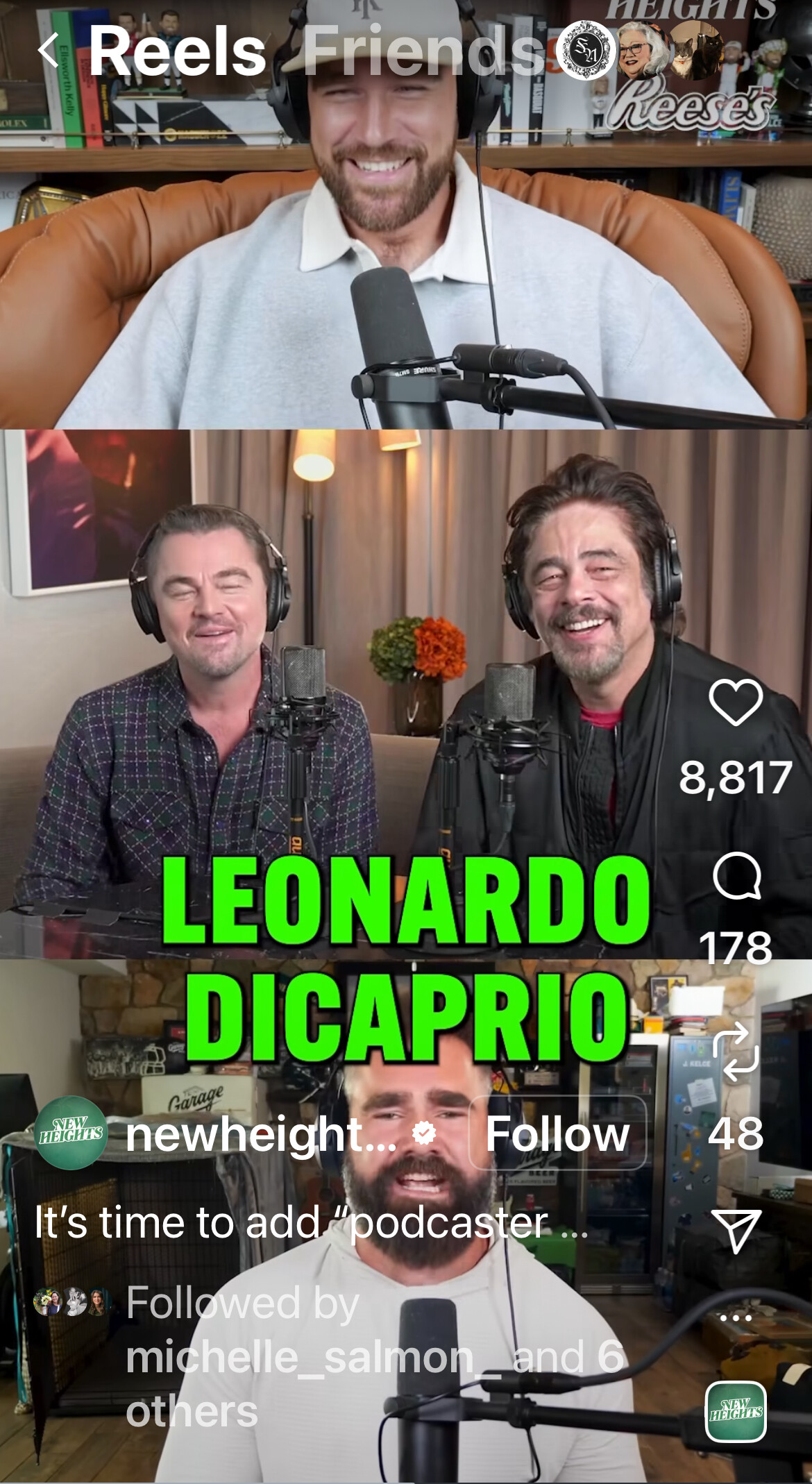This screenshot has height=1484, width=812.
Task: Like this reel with the heart icon
Action: click(x=736, y=702)
